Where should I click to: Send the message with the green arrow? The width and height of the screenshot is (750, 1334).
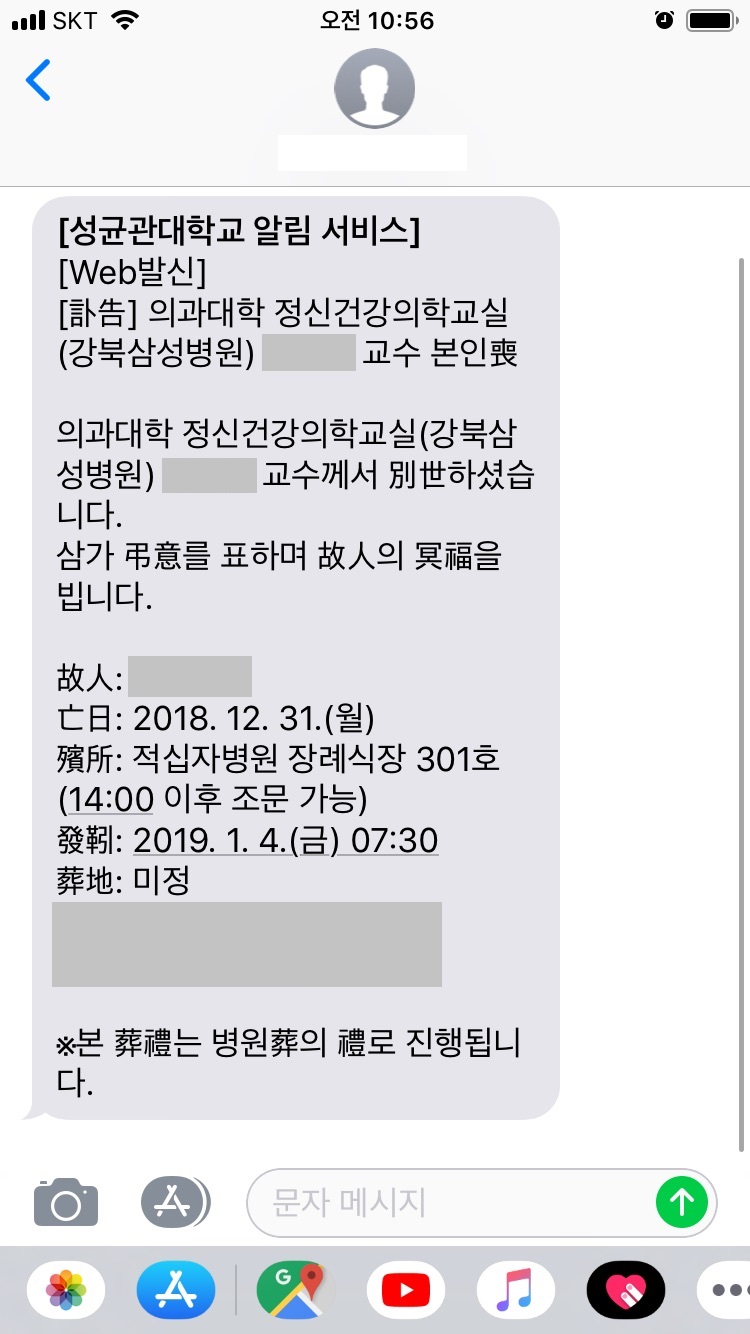point(681,1202)
